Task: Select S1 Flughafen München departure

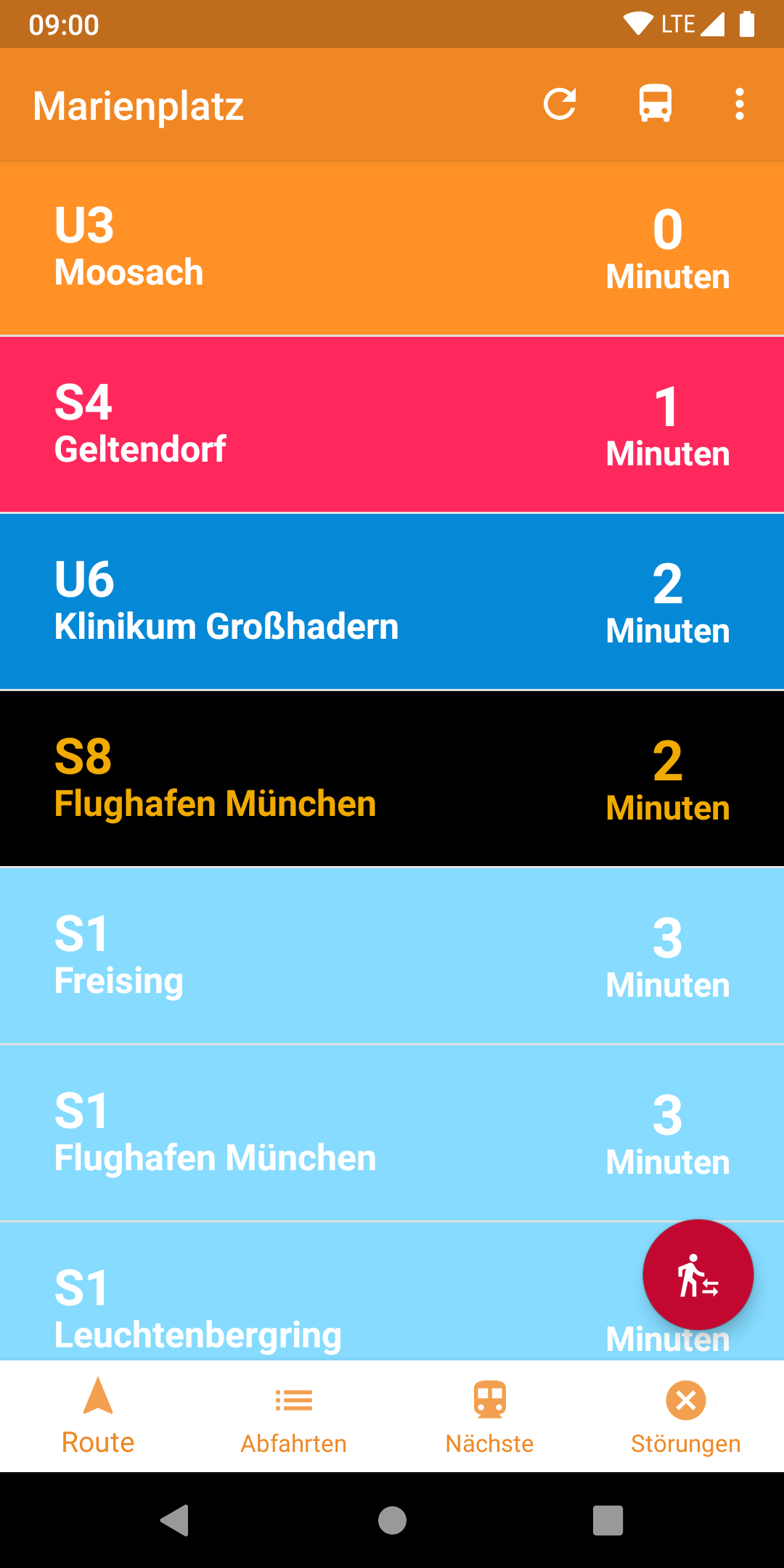Action: [x=392, y=1134]
